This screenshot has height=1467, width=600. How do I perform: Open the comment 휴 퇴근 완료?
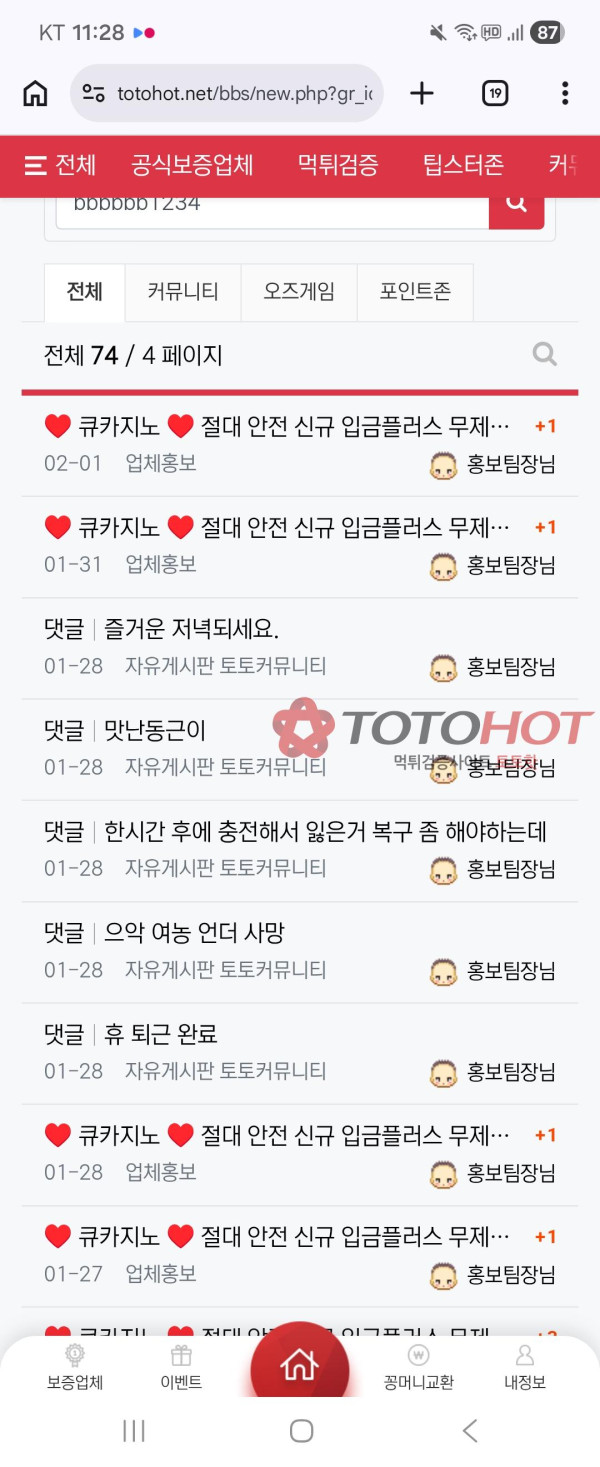[x=160, y=1034]
